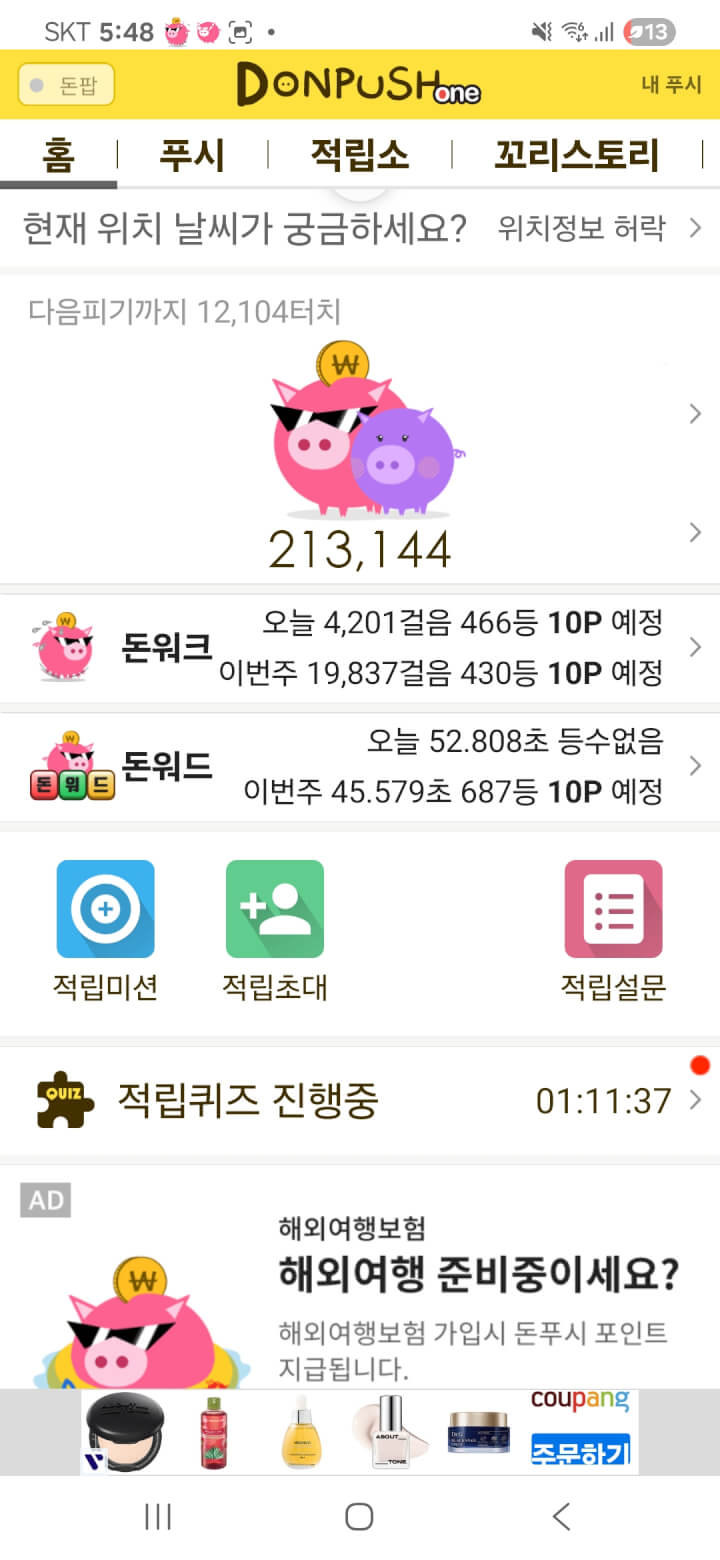Open the 돈워드 word game row

point(360,767)
